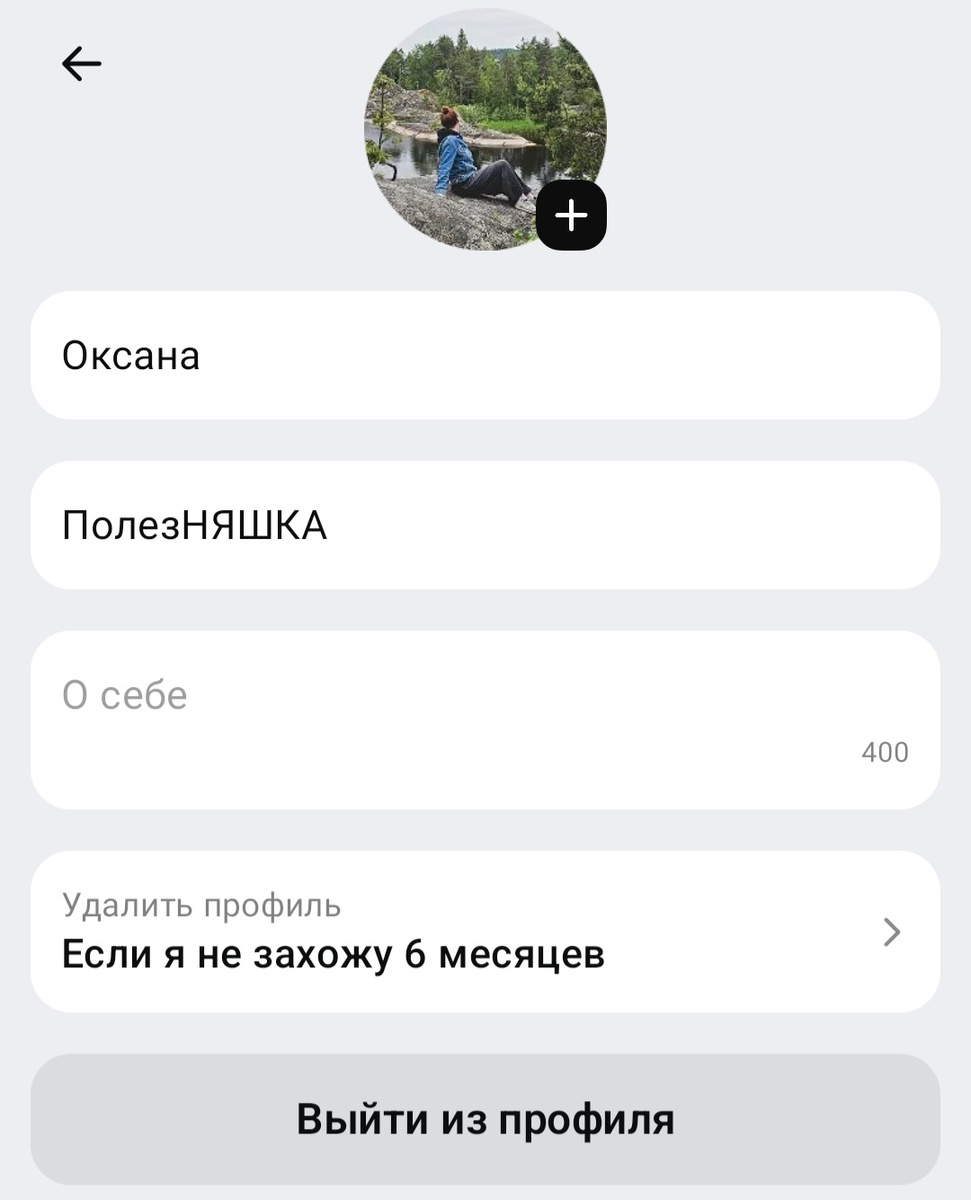
Task: Hit the back chevron to exit editing
Action: point(79,63)
